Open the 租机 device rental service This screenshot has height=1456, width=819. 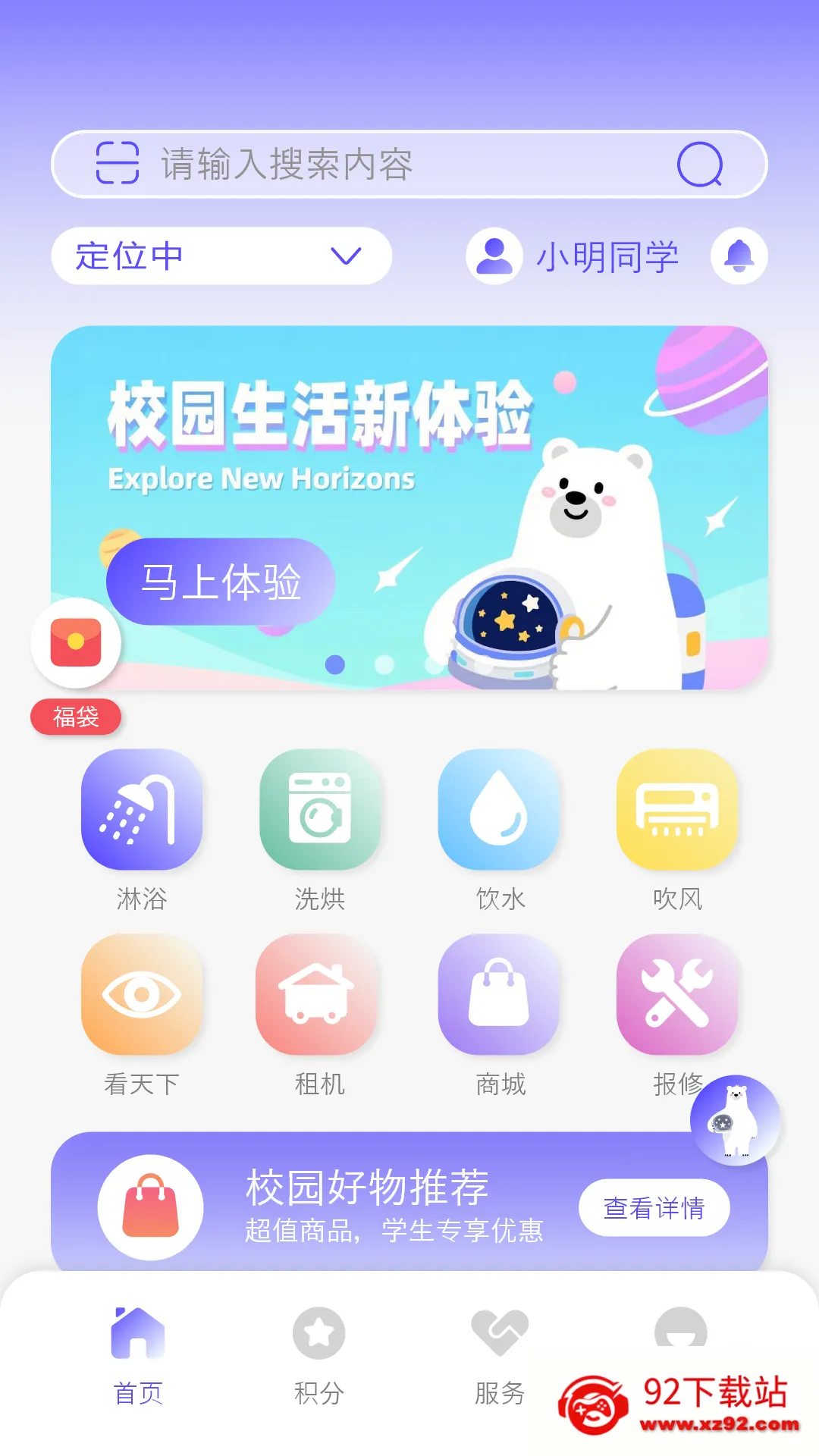click(x=321, y=994)
